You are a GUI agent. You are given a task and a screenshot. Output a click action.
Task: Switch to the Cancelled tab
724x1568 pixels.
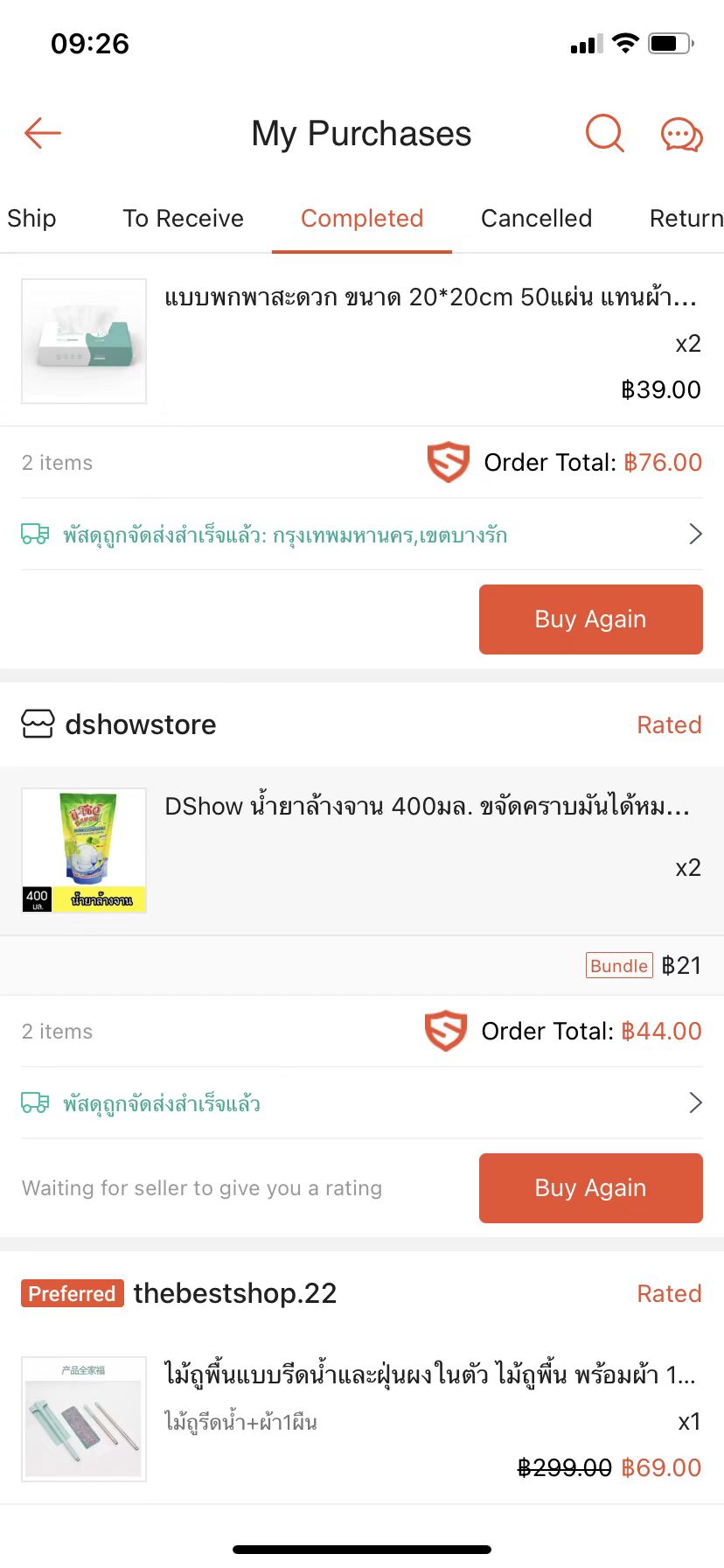pos(536,219)
